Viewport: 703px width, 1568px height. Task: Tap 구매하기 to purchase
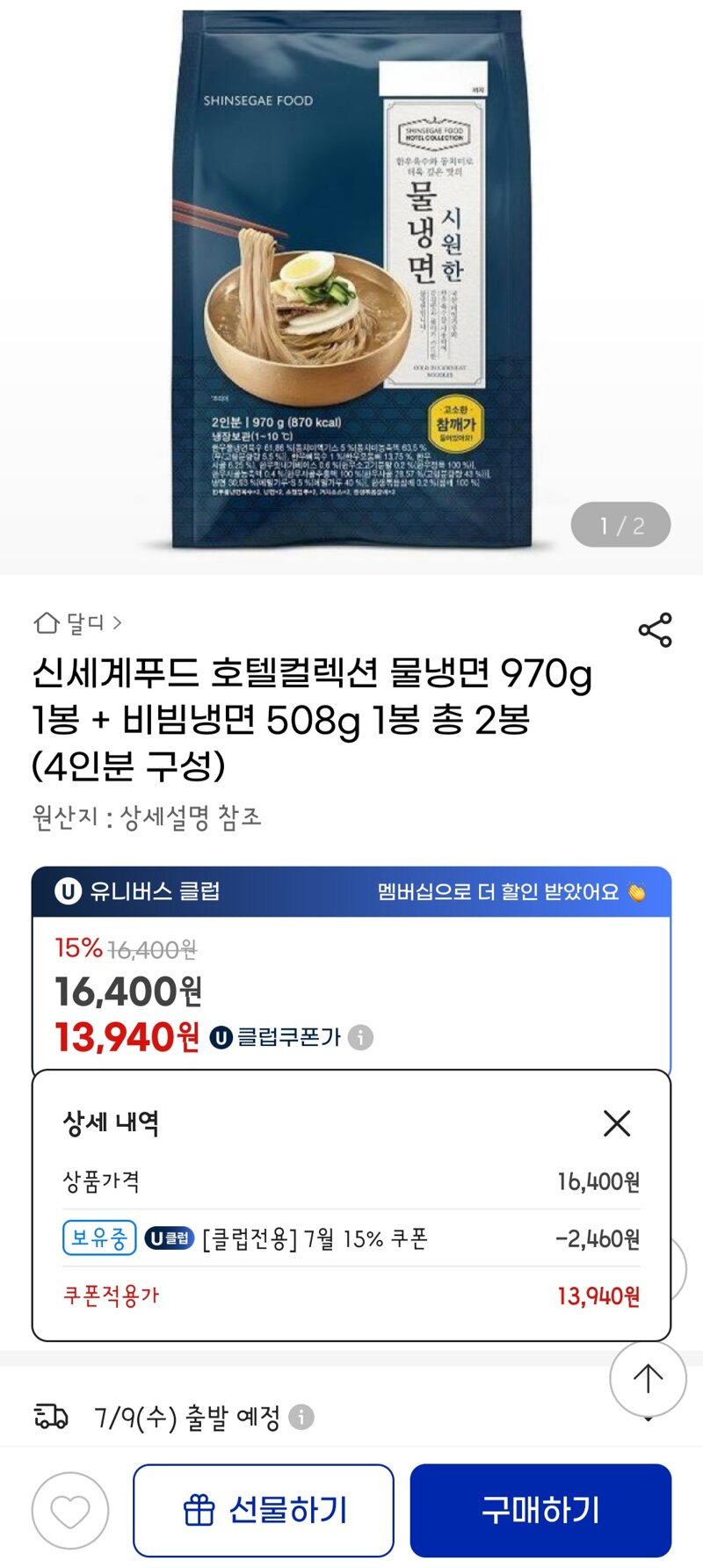[x=540, y=1510]
